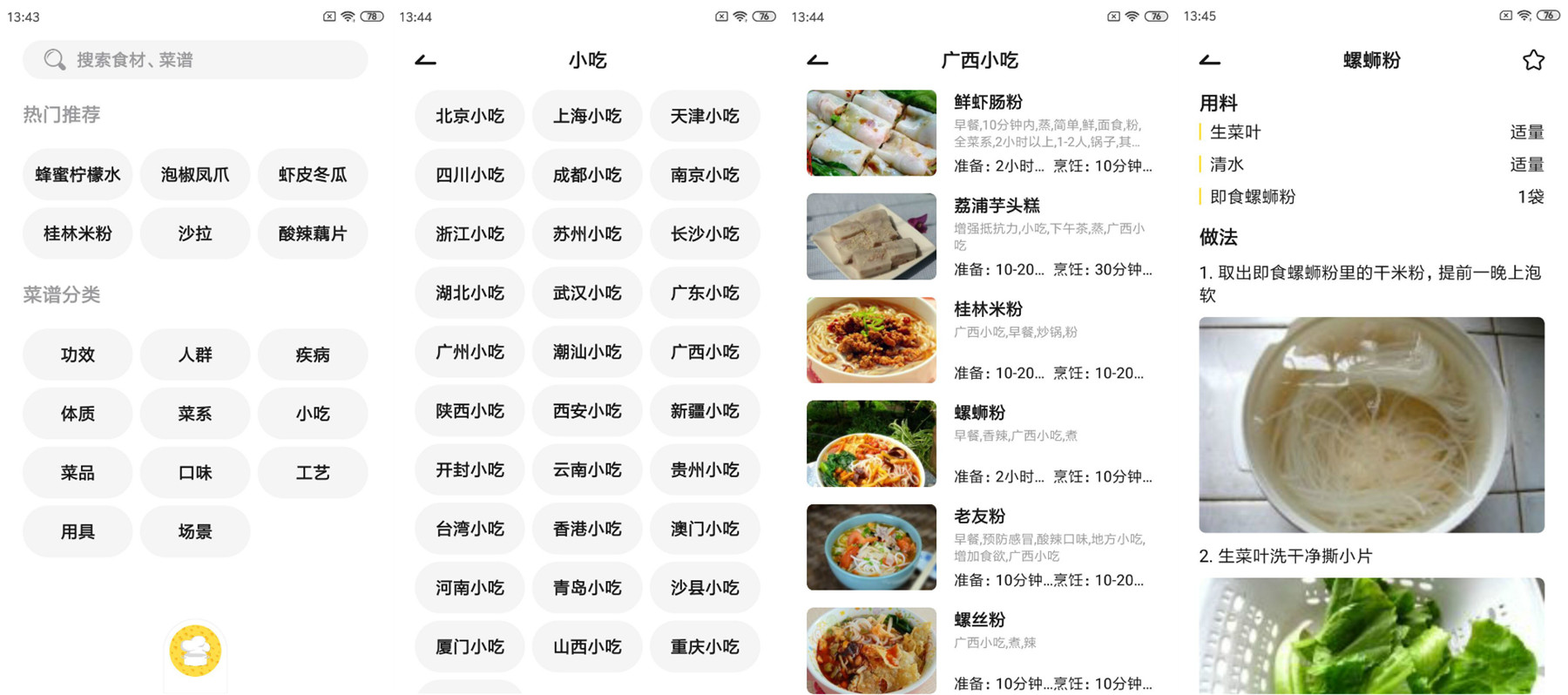Tap the yellow chef hat button
This screenshot has height=695, width=1568.
[x=195, y=651]
